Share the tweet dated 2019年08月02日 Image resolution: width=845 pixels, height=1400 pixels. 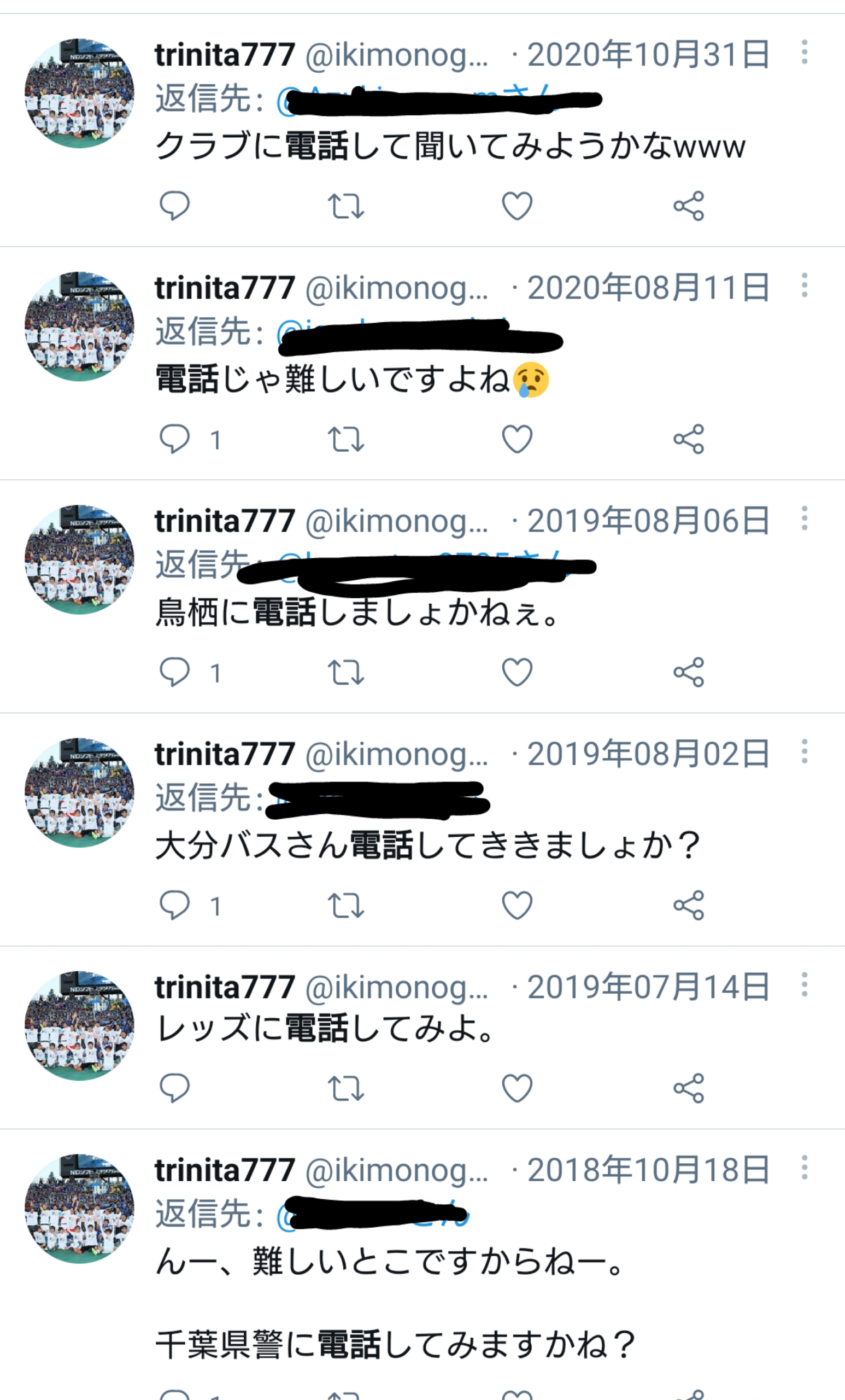coord(689,905)
